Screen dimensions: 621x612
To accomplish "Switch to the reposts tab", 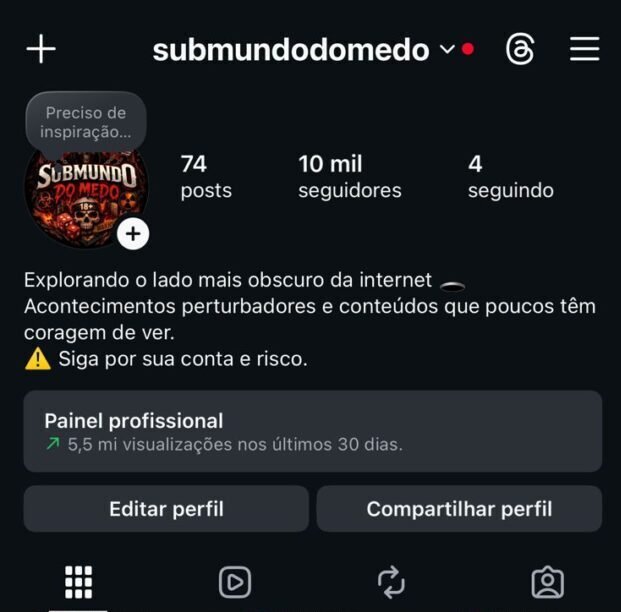I will (x=390, y=582).
